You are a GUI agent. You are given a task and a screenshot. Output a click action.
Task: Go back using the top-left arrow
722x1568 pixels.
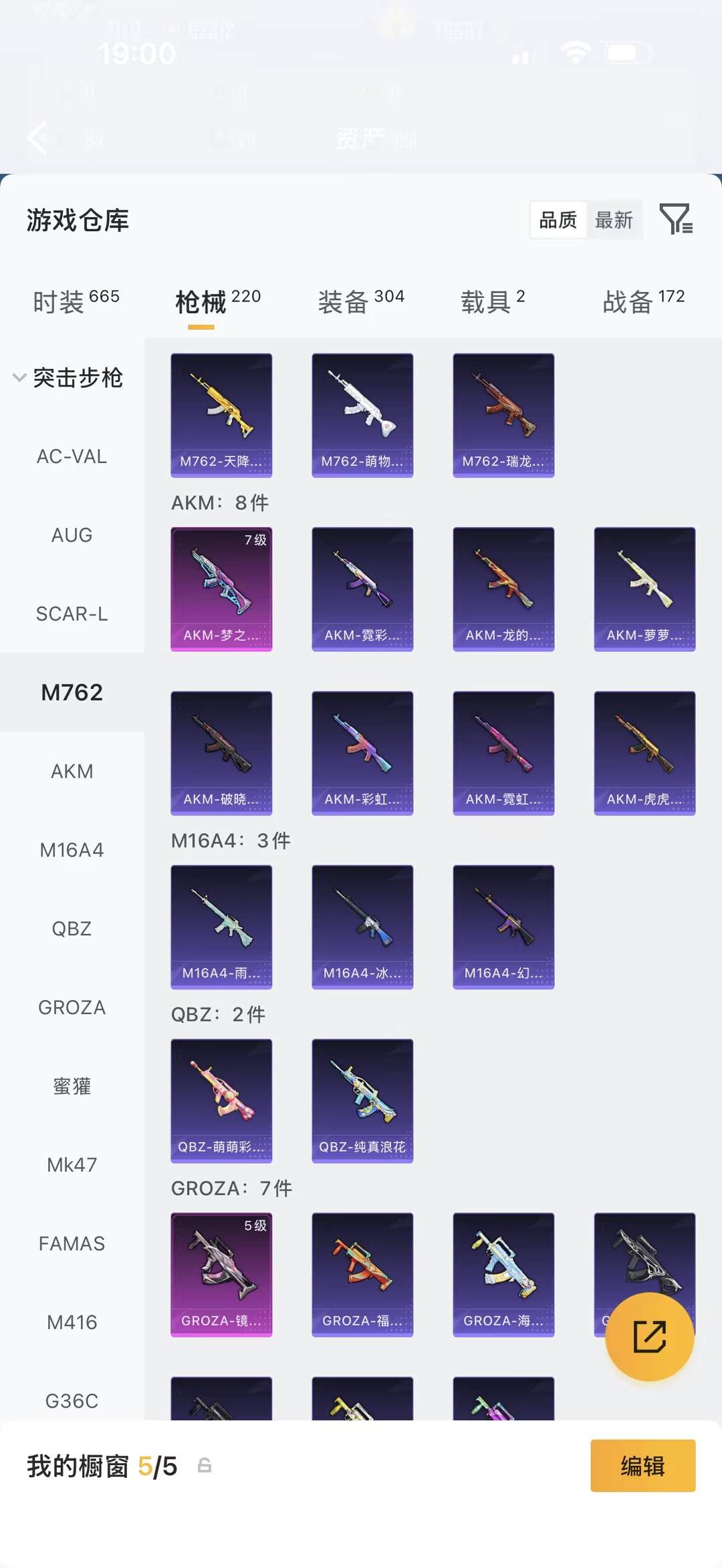click(39, 138)
